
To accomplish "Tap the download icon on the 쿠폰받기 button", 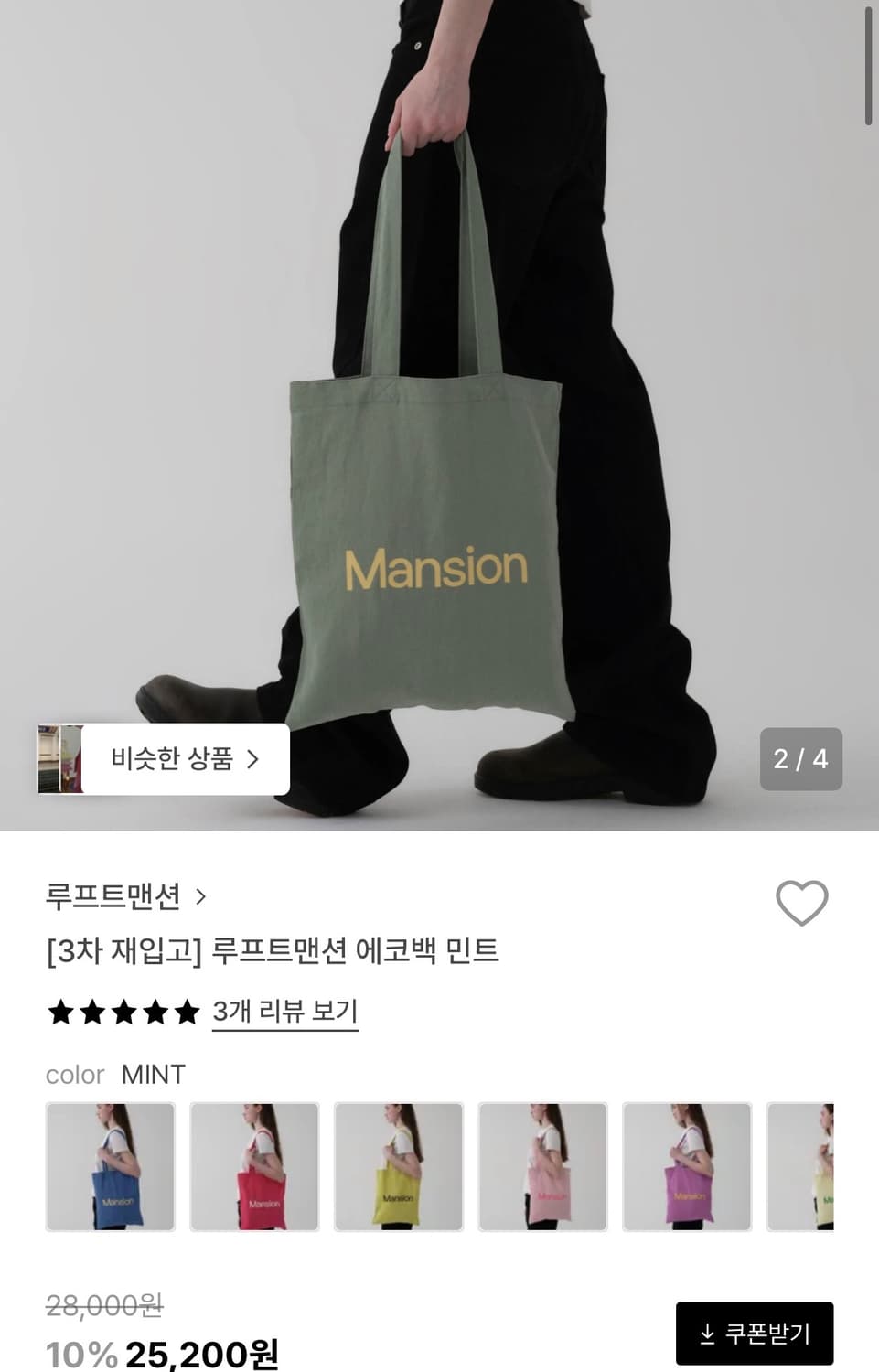I will click(x=706, y=1334).
